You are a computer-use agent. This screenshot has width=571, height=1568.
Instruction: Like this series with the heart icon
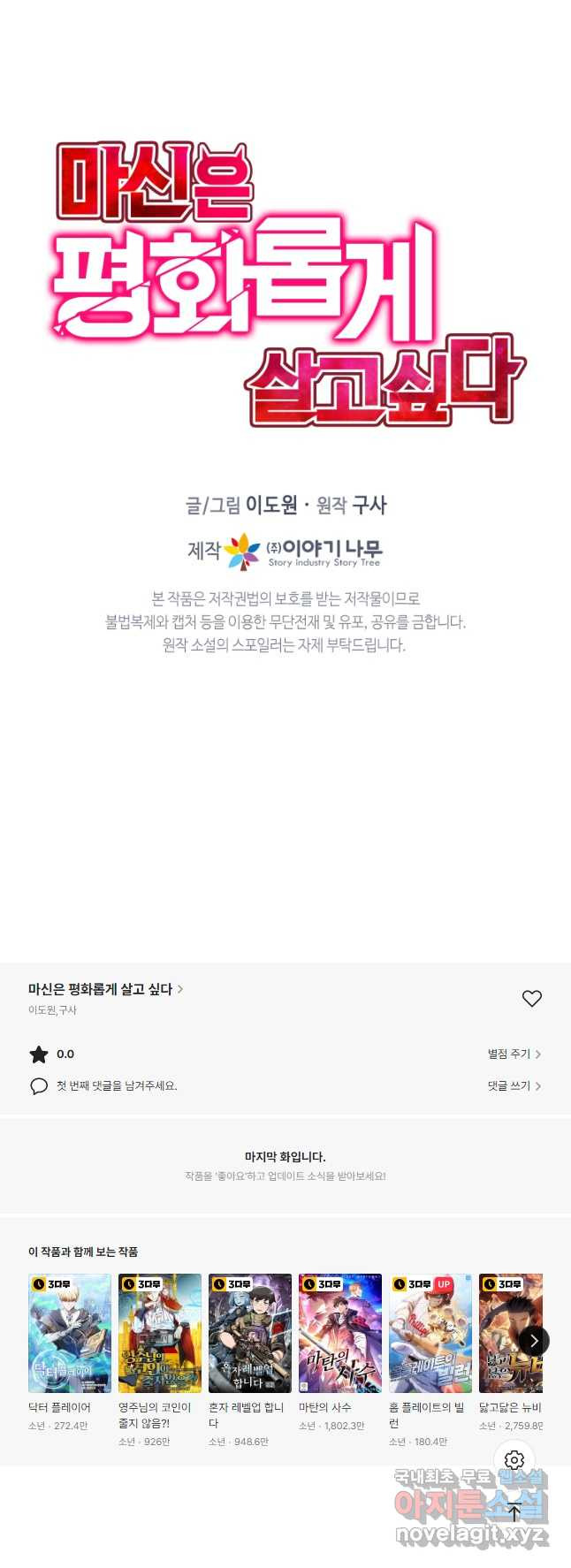tap(531, 999)
